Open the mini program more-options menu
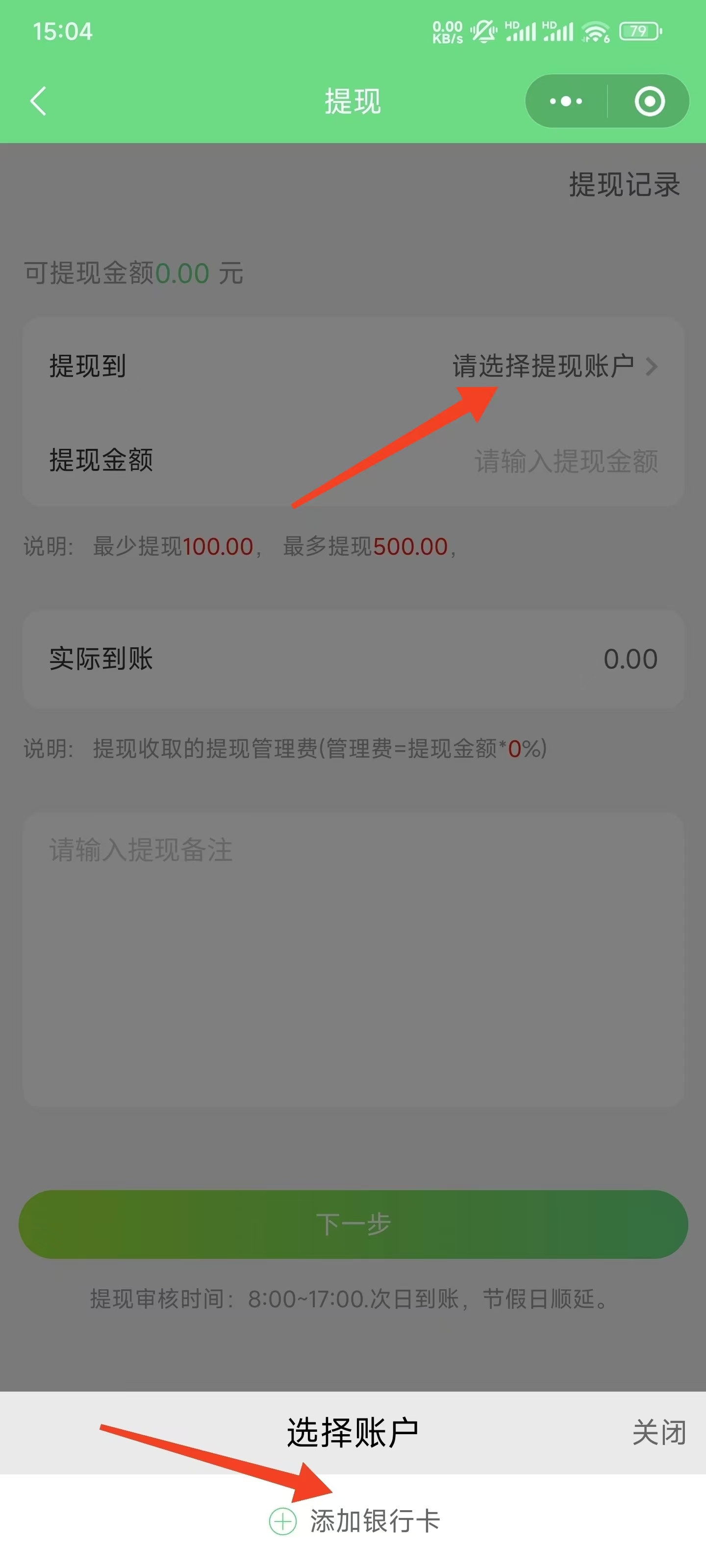 pyautogui.click(x=566, y=101)
